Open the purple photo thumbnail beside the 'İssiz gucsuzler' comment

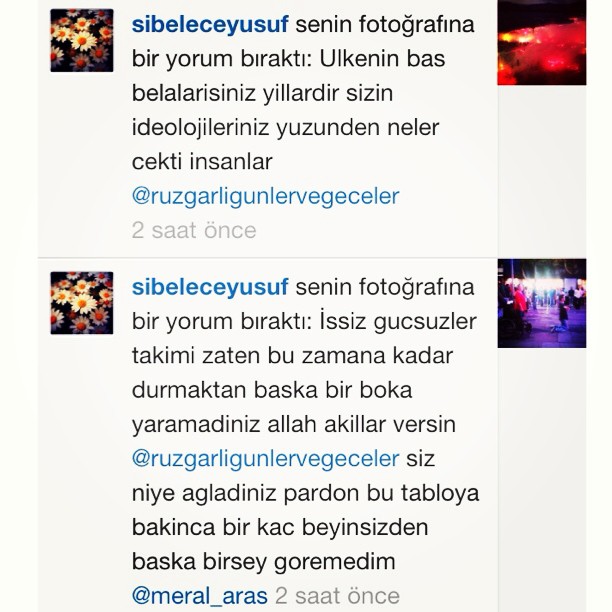[x=541, y=303]
